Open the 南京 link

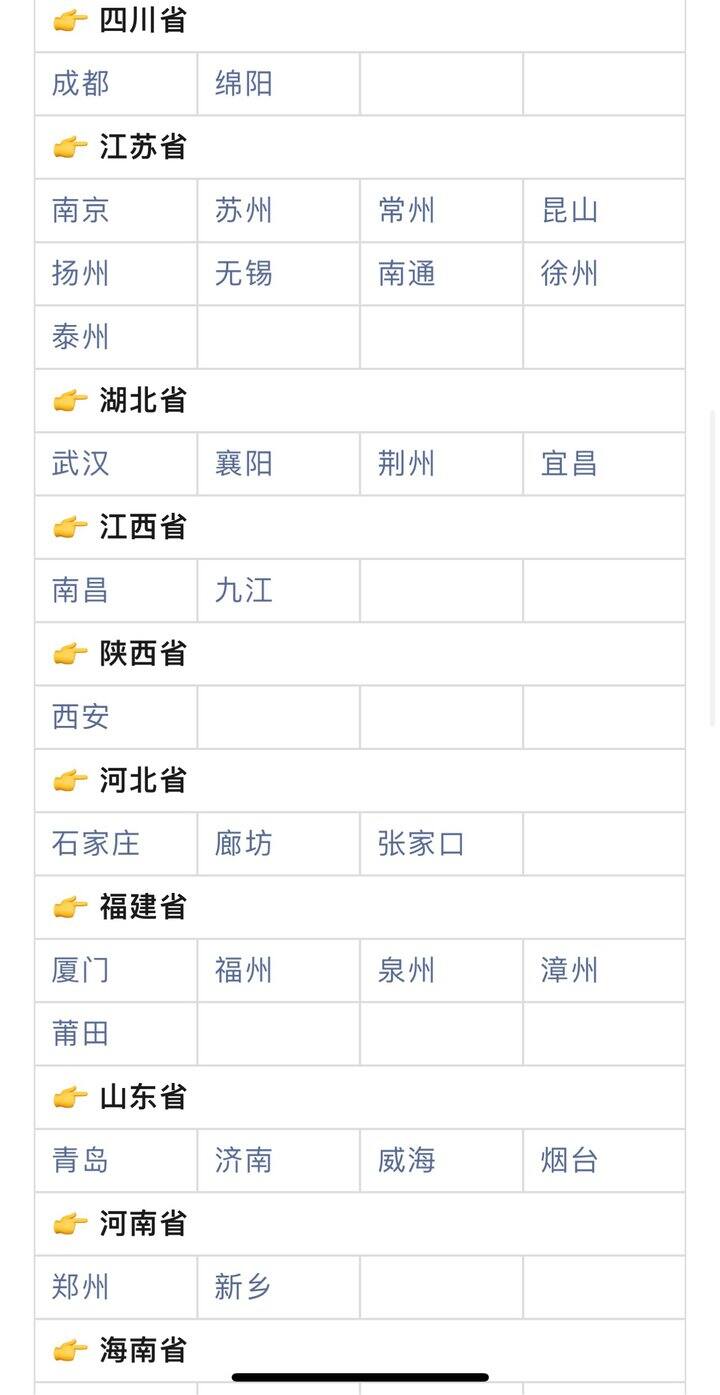[x=81, y=211]
